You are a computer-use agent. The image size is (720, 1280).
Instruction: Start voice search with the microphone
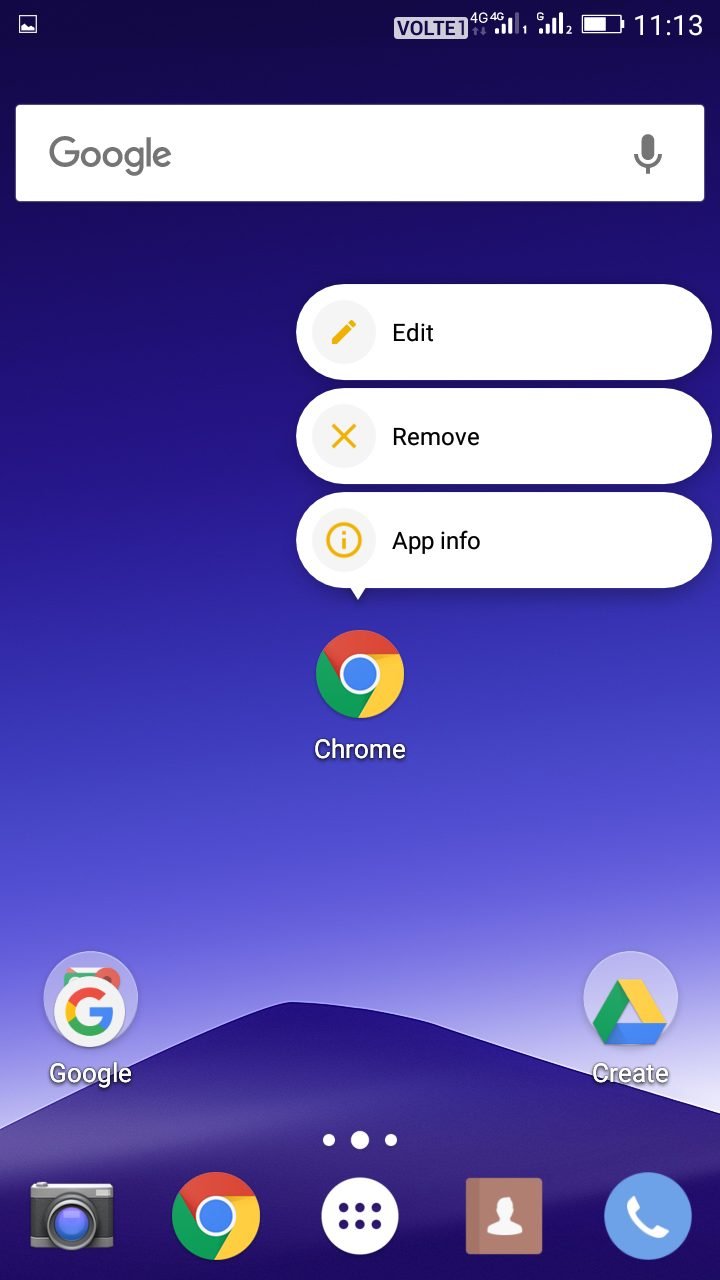tap(648, 153)
